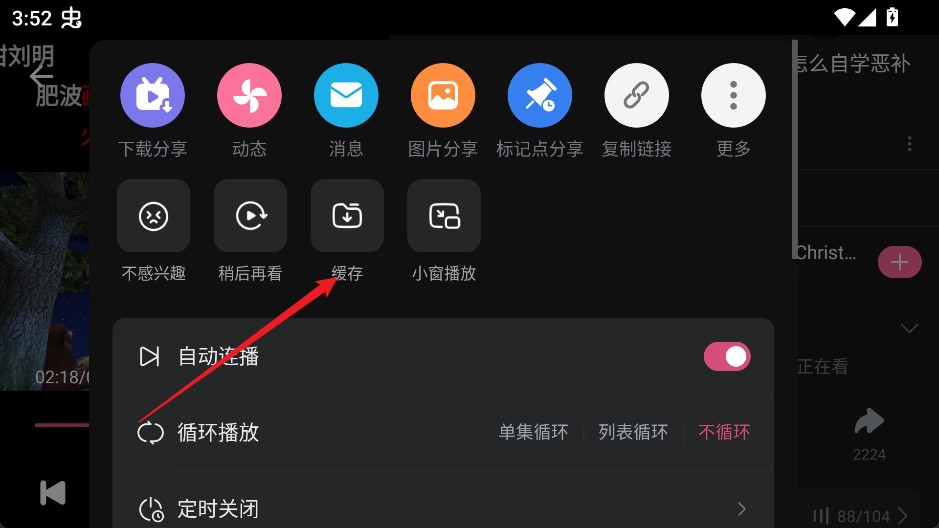This screenshot has height=528, width=939.
Task: Tap the share arrow showing 2224
Action: point(869,422)
